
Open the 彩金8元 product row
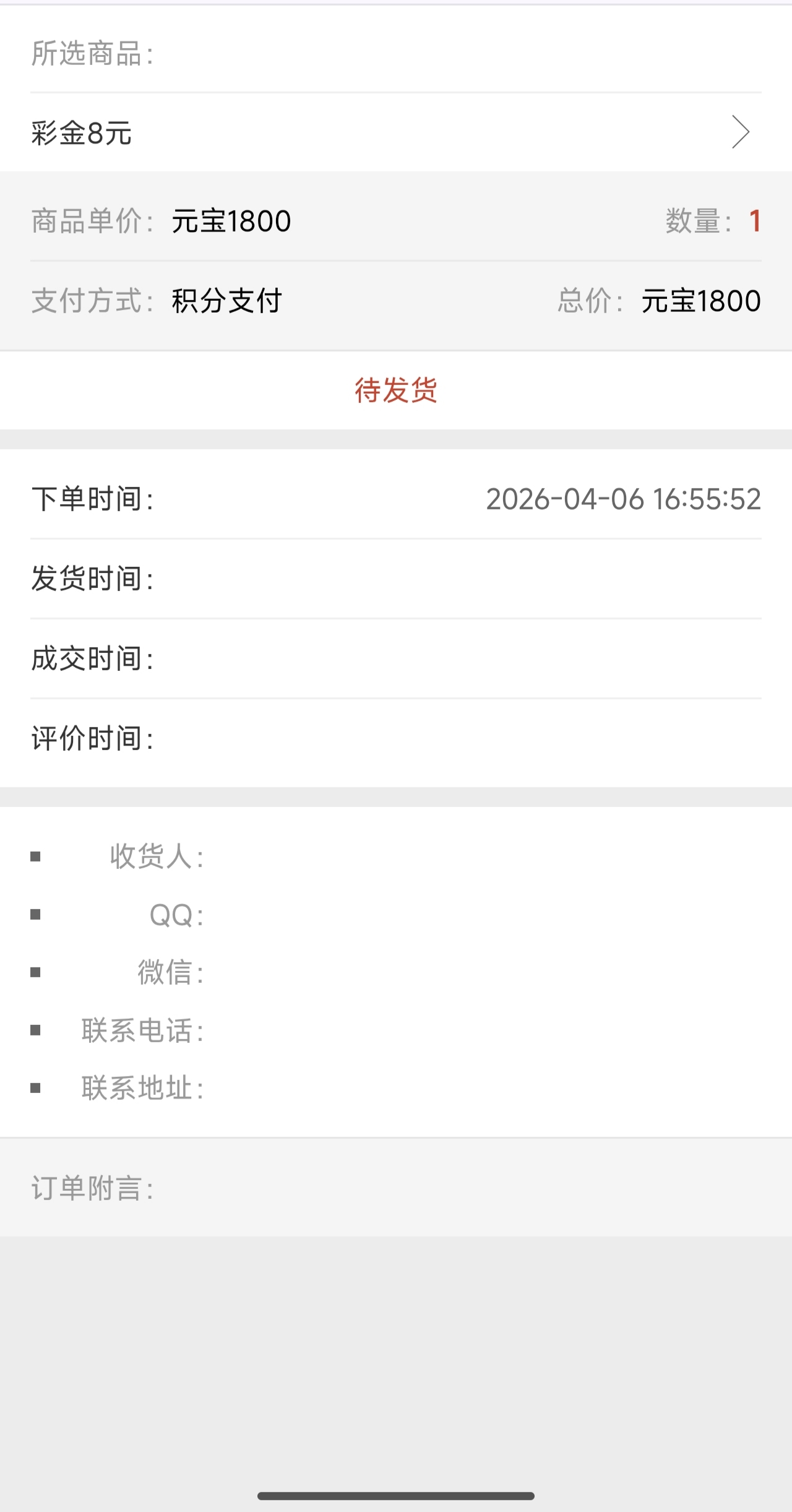395,132
